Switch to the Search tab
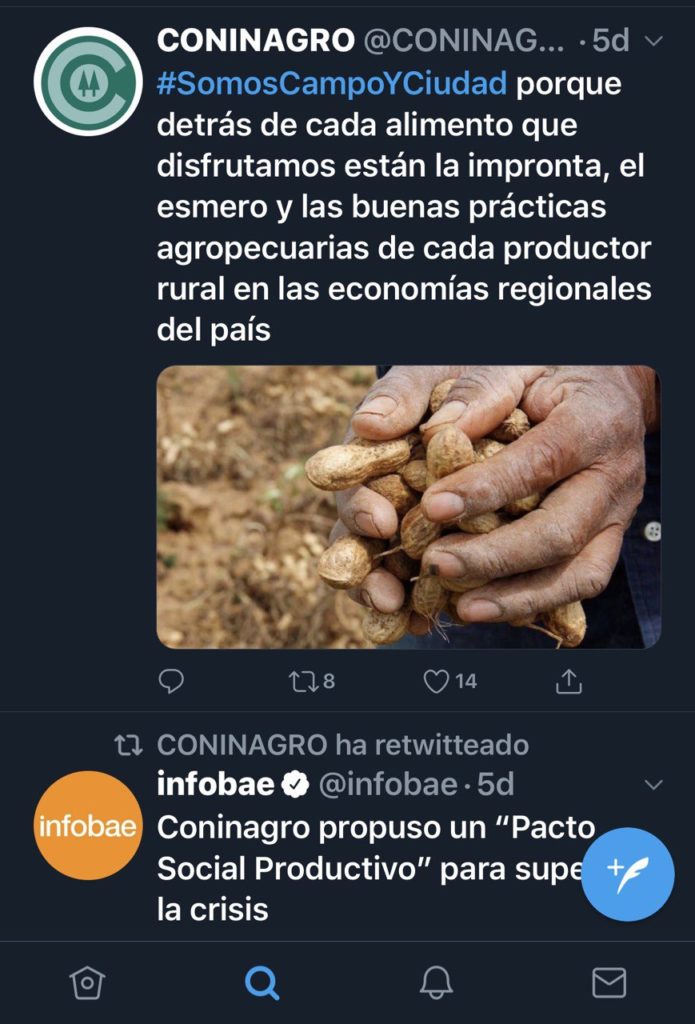The width and height of the screenshot is (695, 1024). pyautogui.click(x=261, y=983)
